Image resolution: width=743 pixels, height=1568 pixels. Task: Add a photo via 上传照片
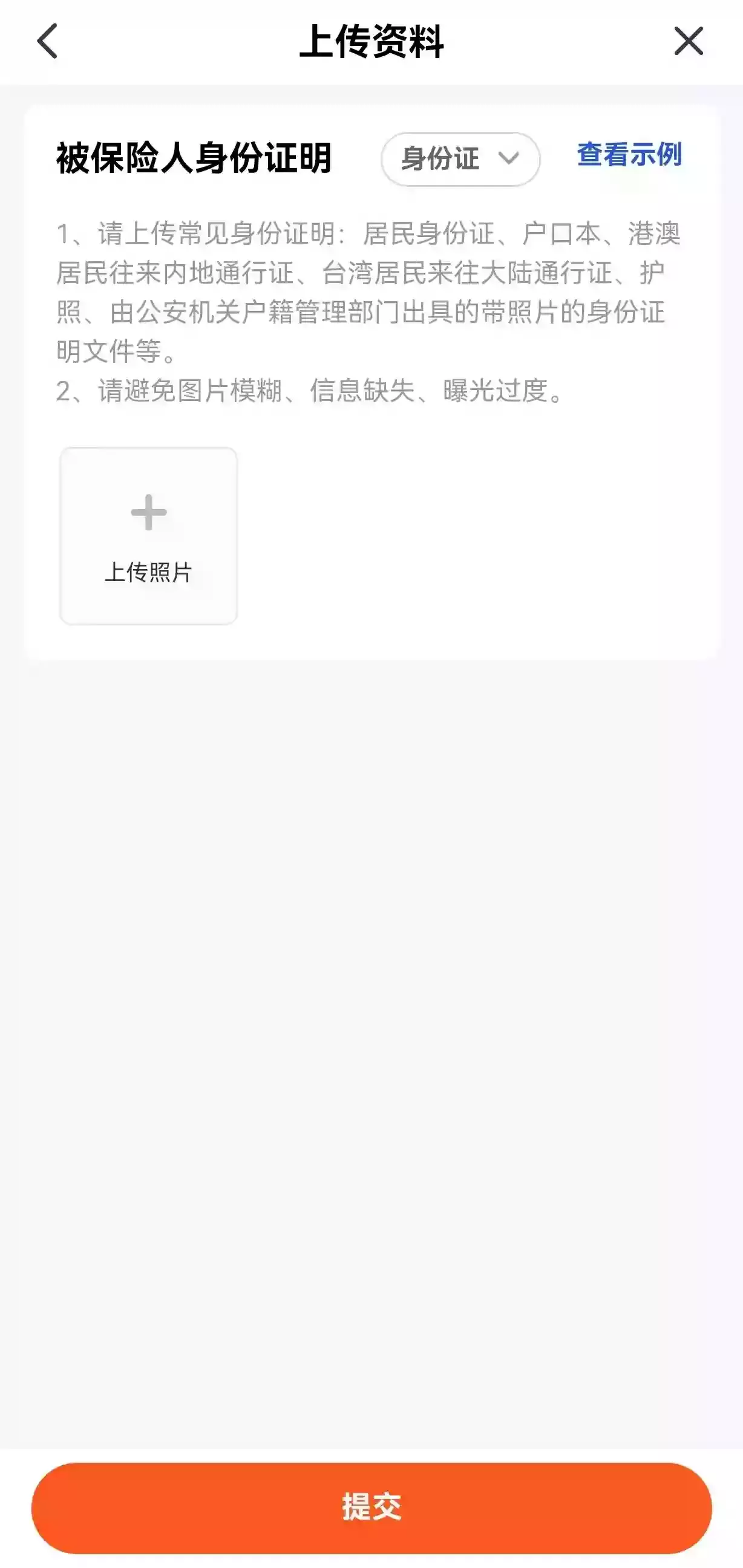coord(149,536)
